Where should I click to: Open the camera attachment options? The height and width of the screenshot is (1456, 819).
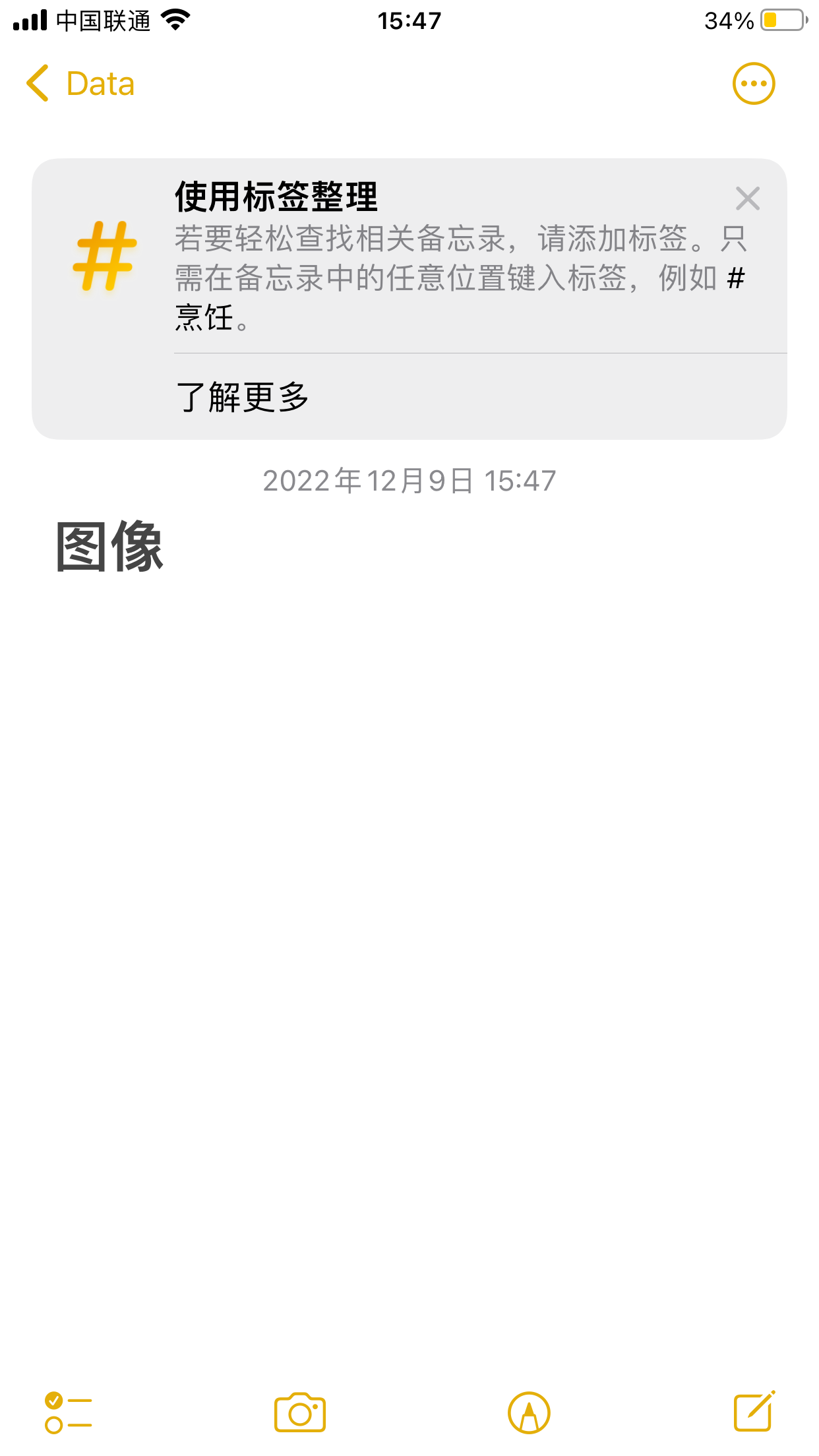point(300,1412)
